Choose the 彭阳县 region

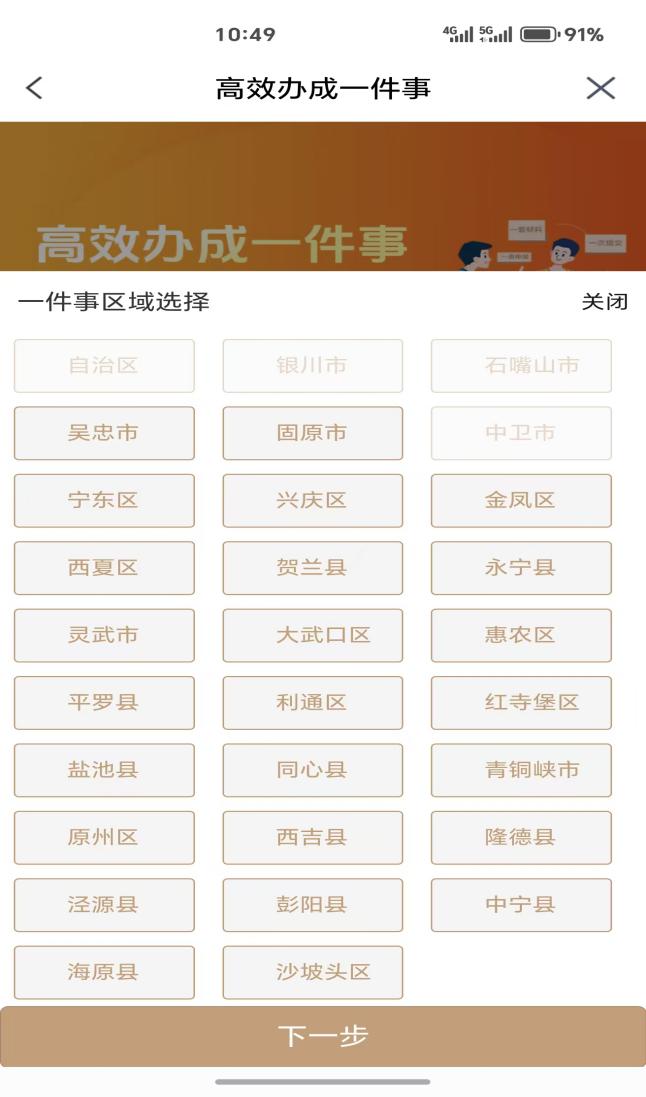coord(312,905)
